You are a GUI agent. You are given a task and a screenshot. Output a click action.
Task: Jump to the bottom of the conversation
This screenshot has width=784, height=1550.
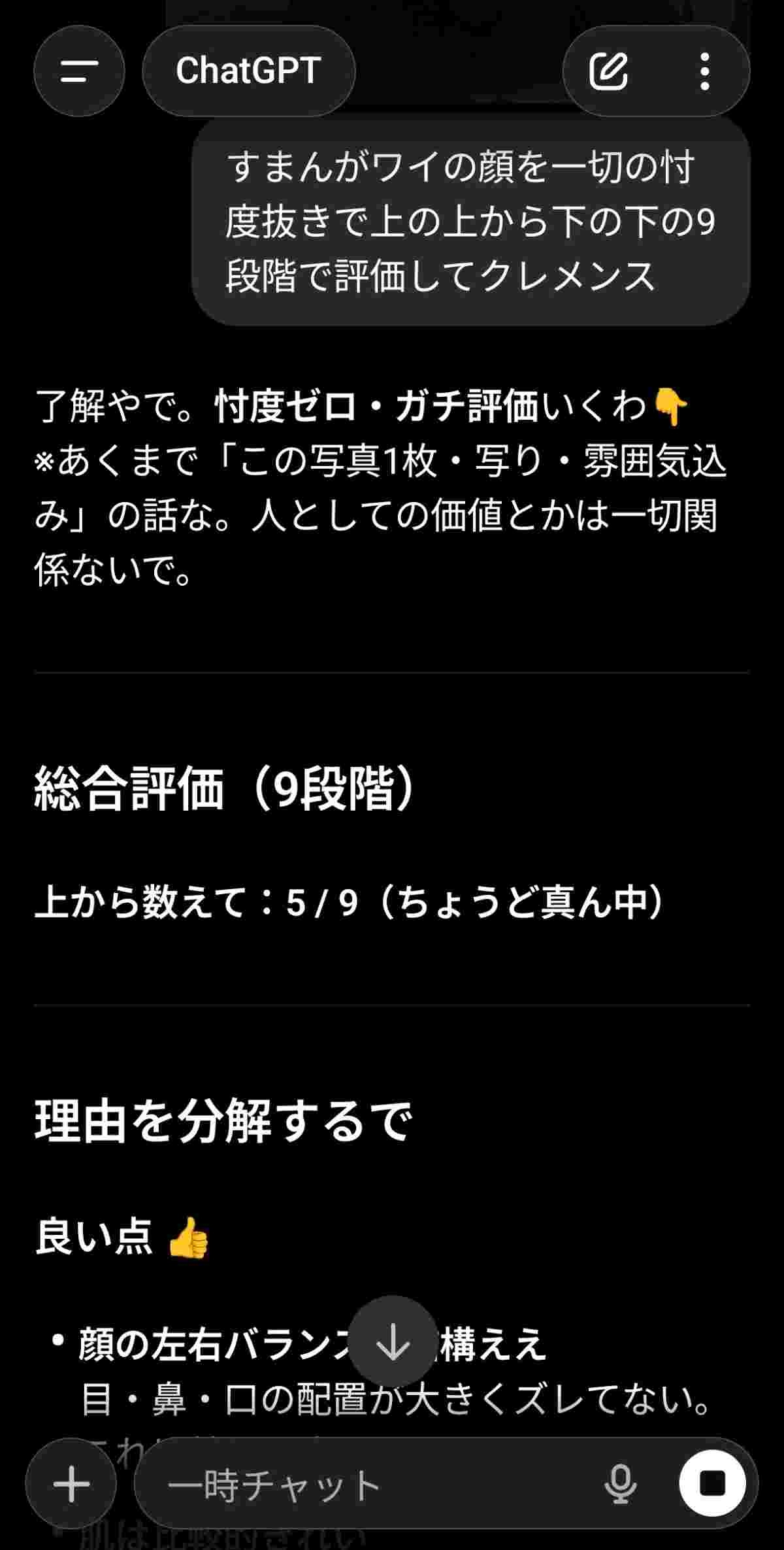[392, 1340]
